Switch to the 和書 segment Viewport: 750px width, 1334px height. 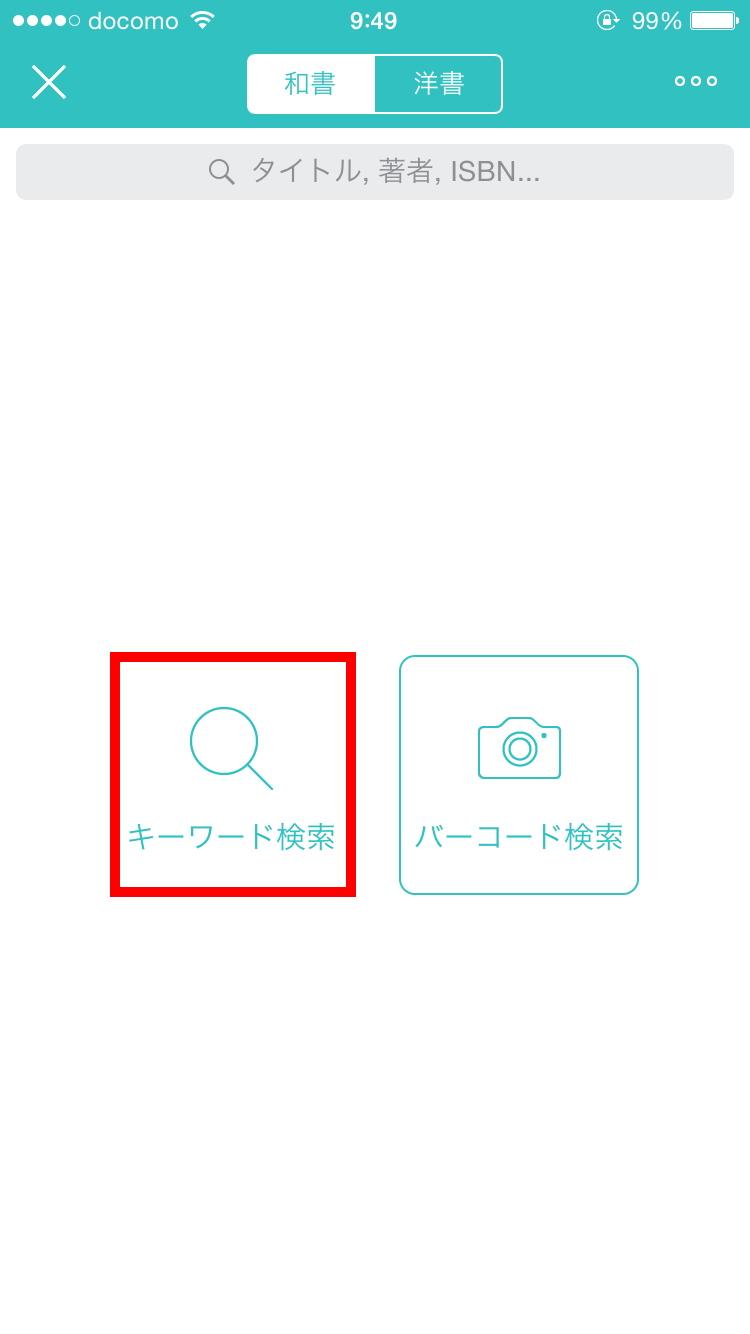[311, 84]
